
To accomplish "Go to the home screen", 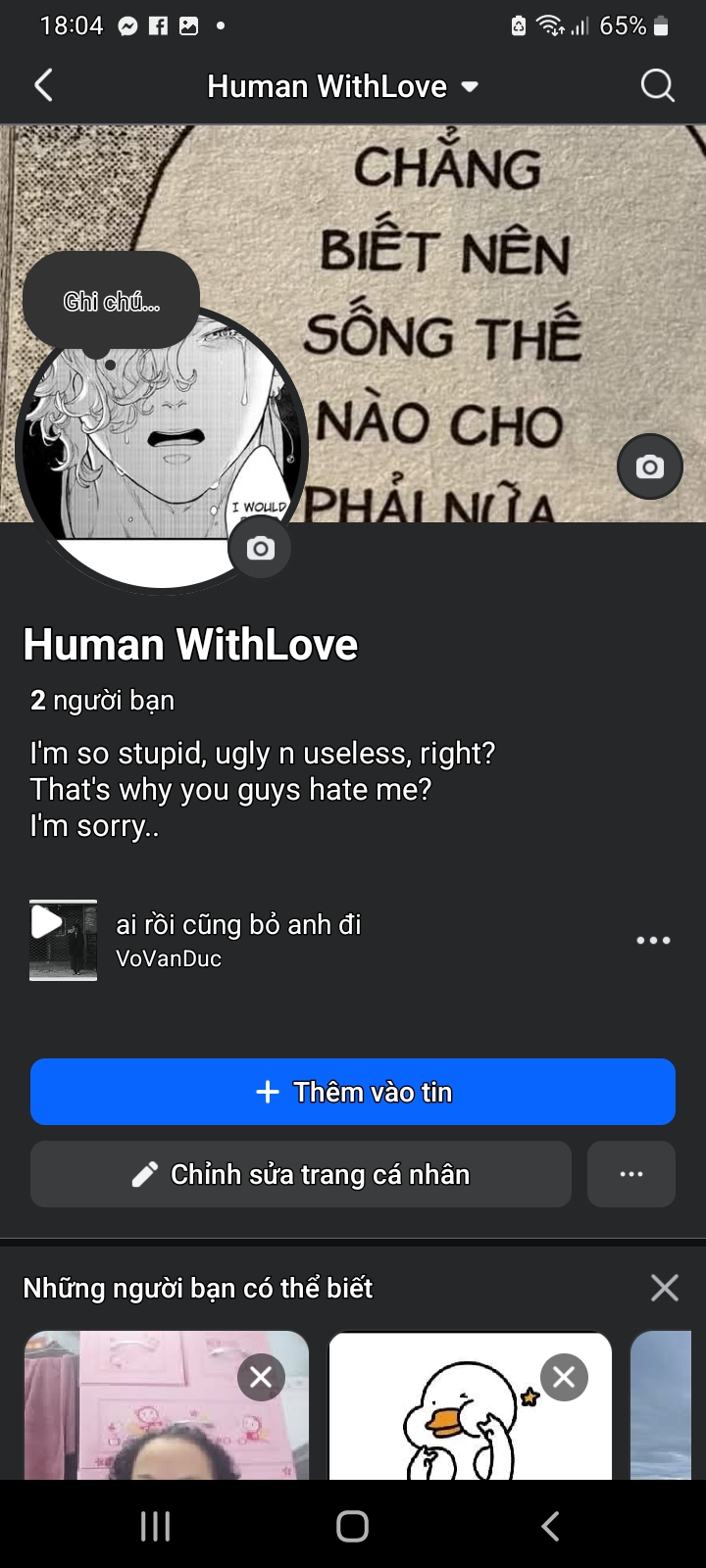I will [x=353, y=1526].
